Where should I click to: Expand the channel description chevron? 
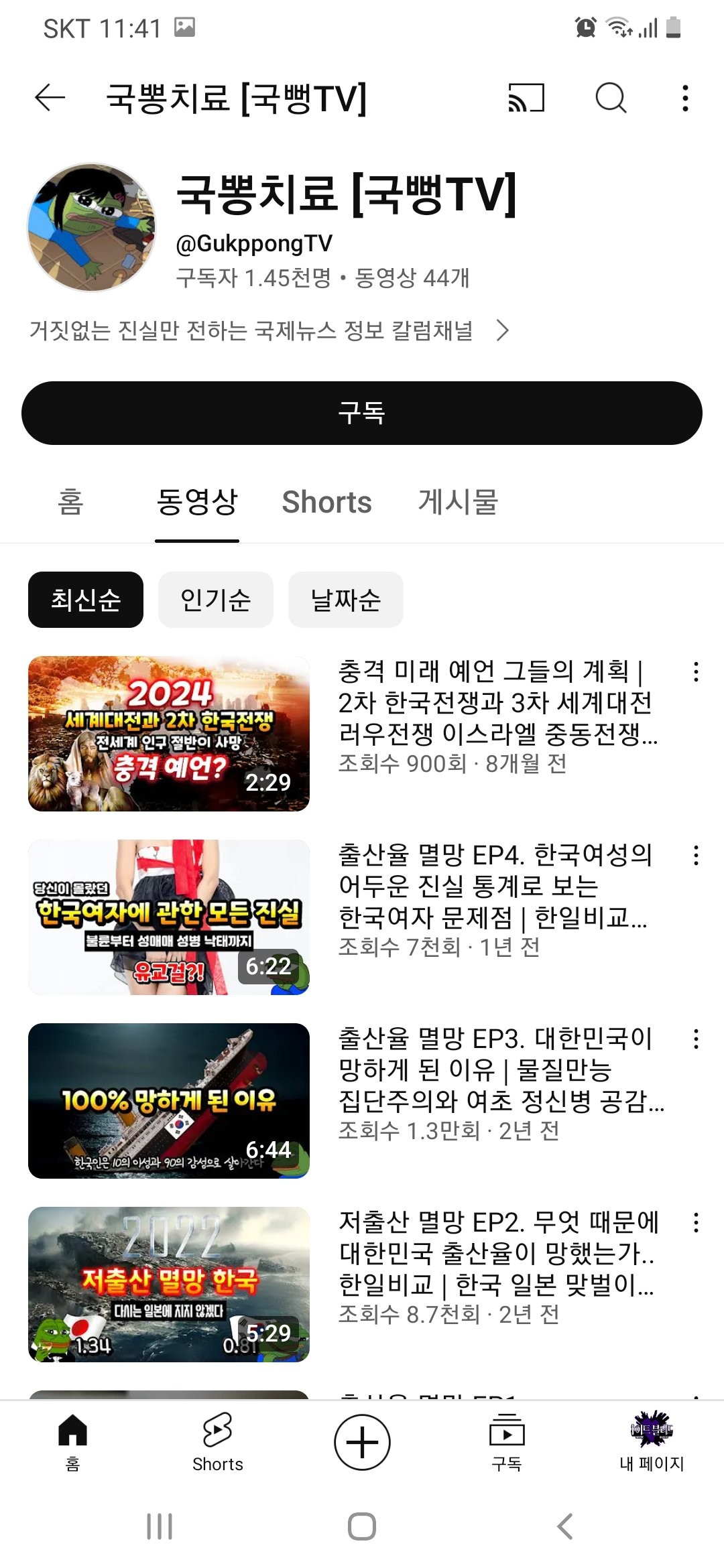(502, 330)
